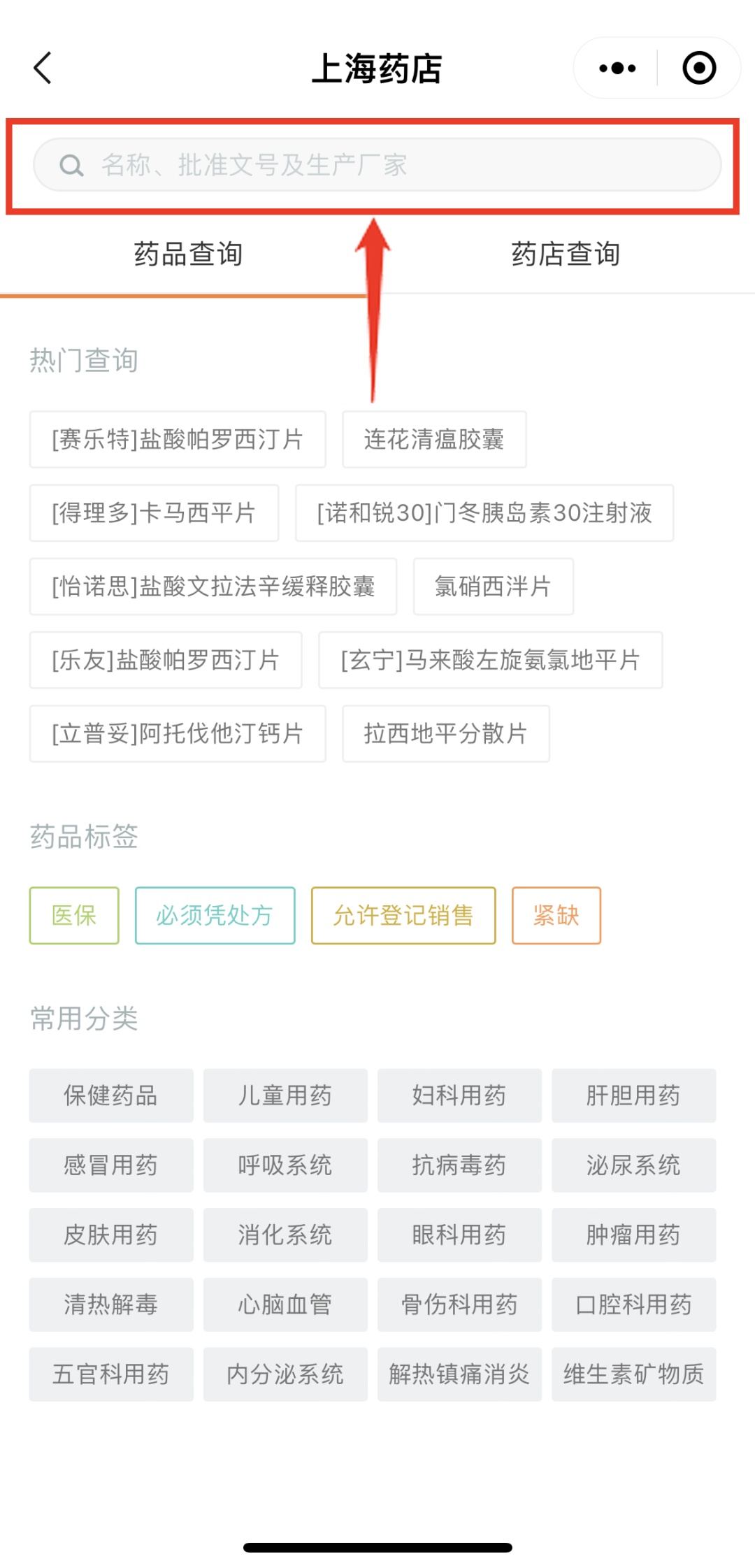Tap the 允许登记销售 tag
The height and width of the screenshot is (1568, 755).
tap(403, 916)
